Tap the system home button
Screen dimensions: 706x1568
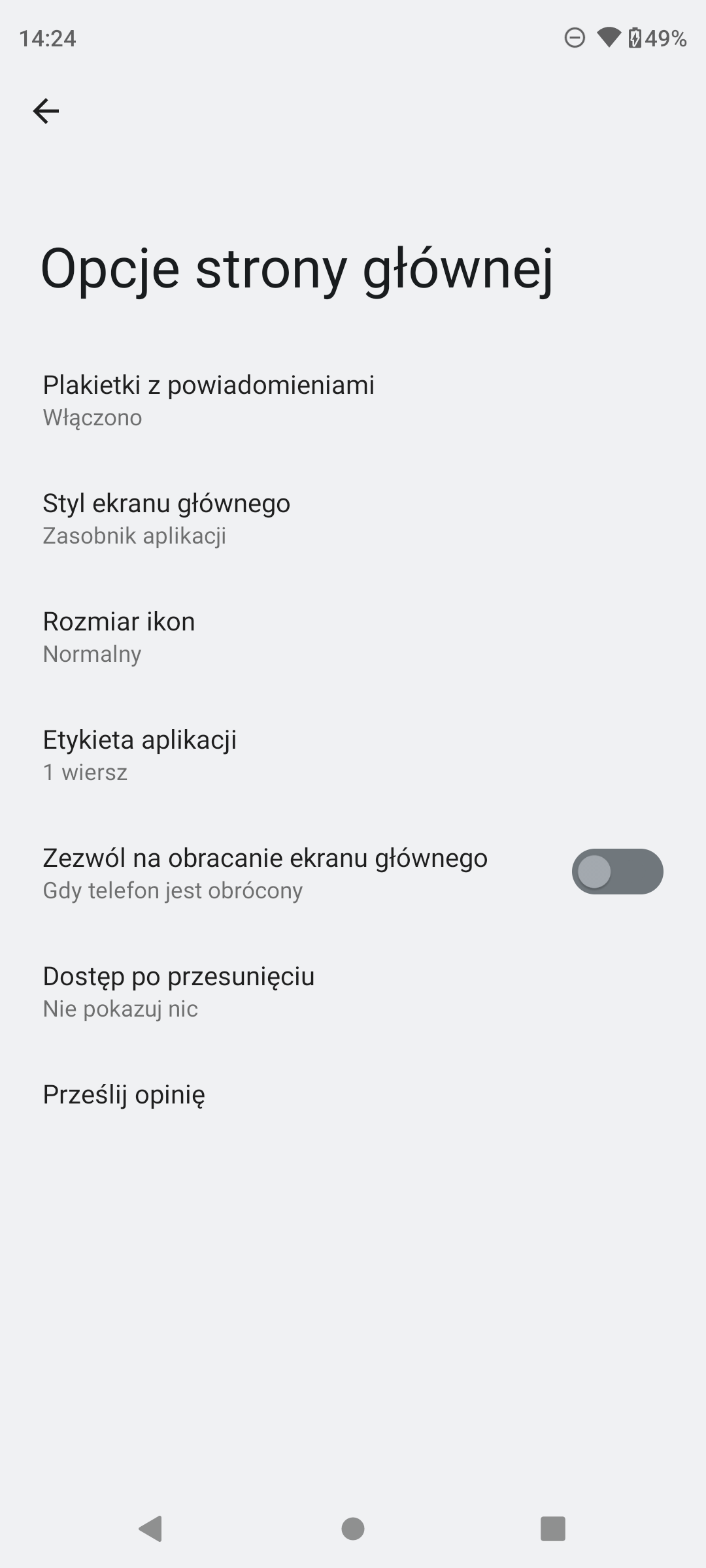point(353,1529)
